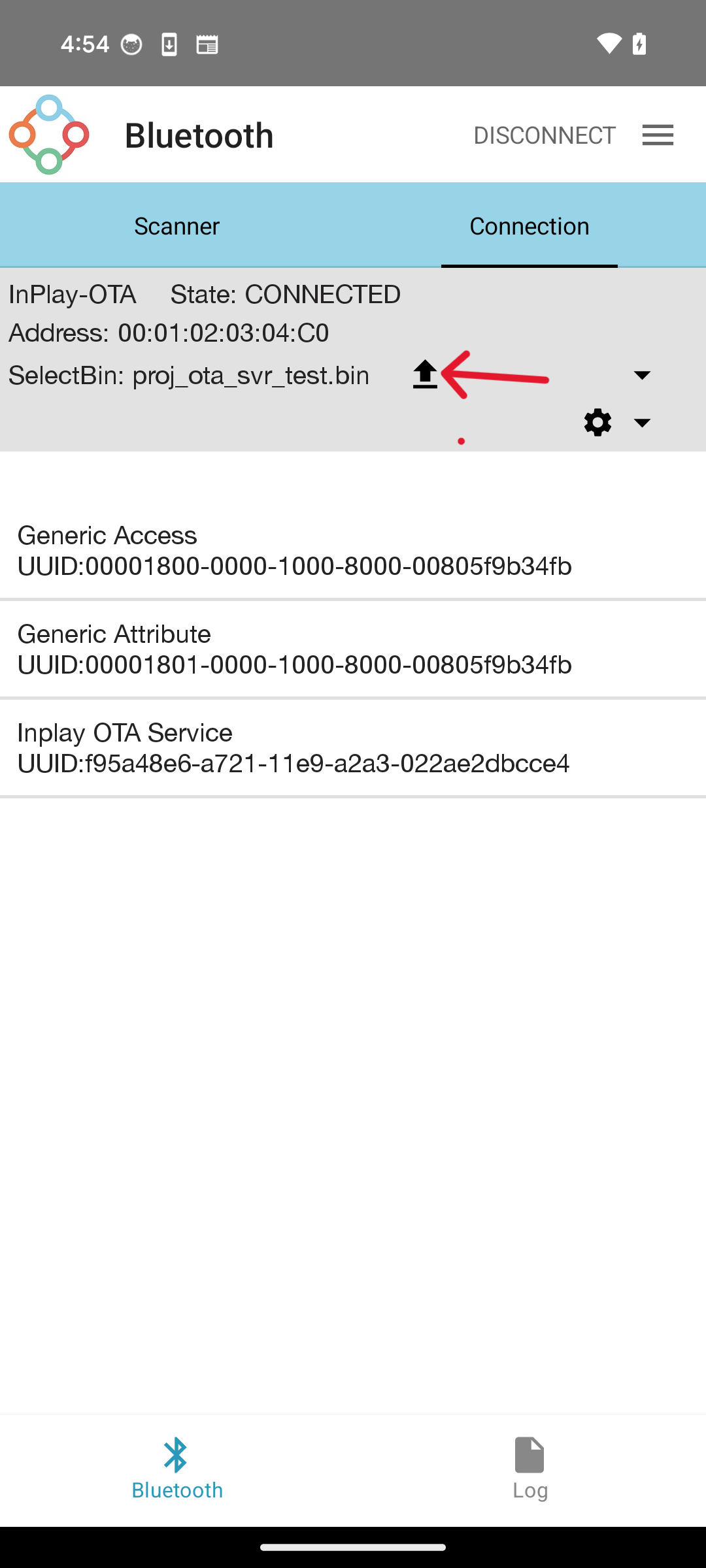This screenshot has width=706, height=1568.
Task: Tap the upload firmware icon
Action: coord(425,375)
